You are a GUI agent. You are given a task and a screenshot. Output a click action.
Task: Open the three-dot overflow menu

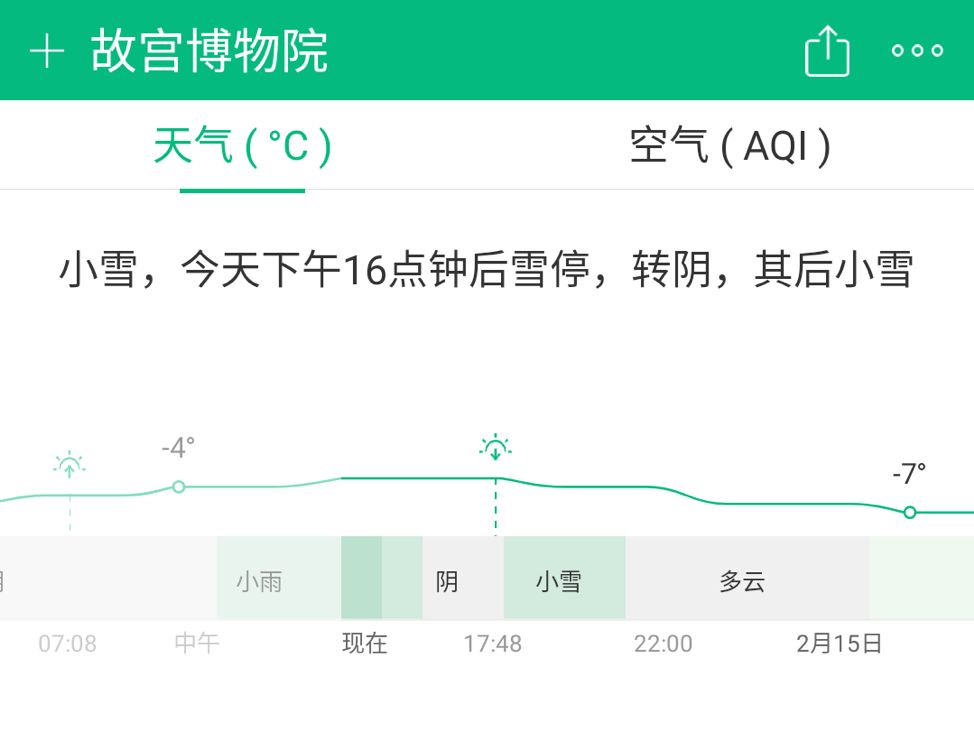[917, 51]
